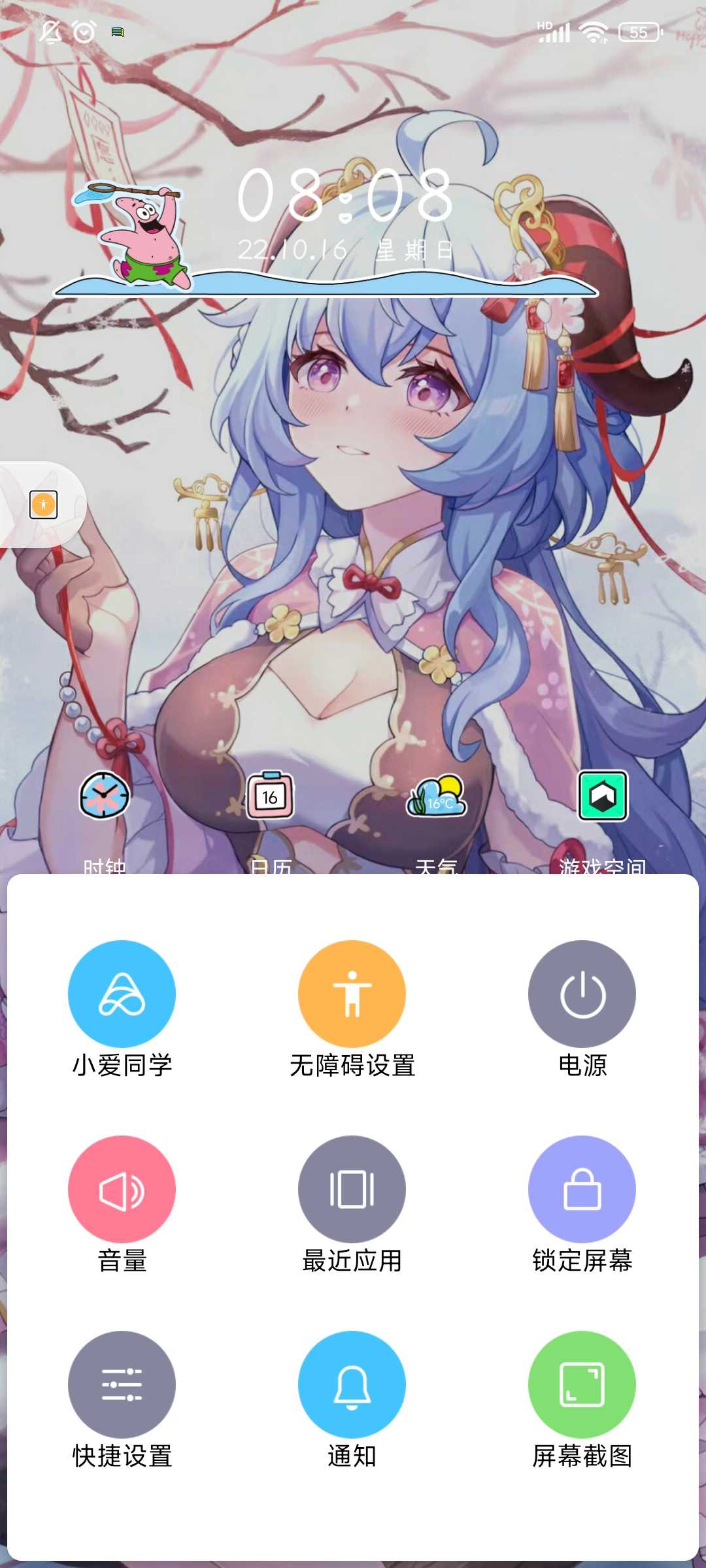This screenshot has height=1568, width=706.
Task: Show 最近应用 recent apps
Action: tap(352, 1188)
